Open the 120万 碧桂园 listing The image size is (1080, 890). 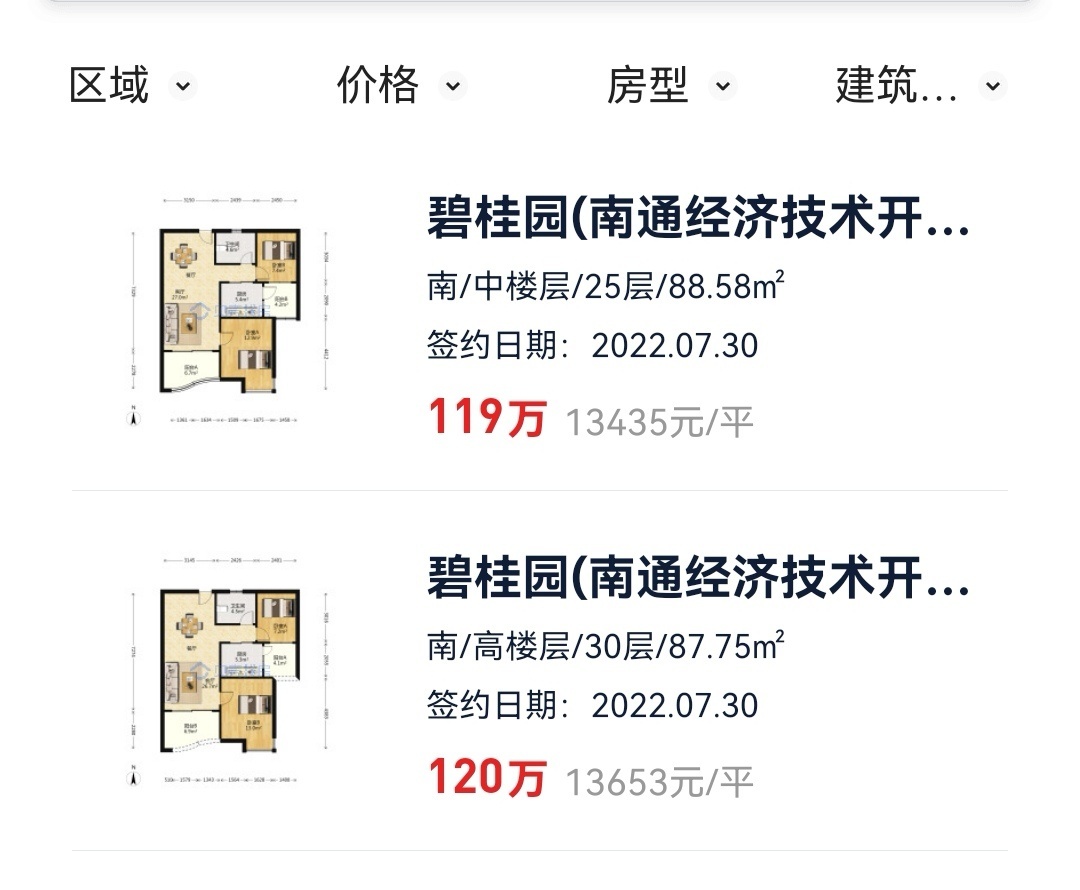pyautogui.click(x=698, y=580)
